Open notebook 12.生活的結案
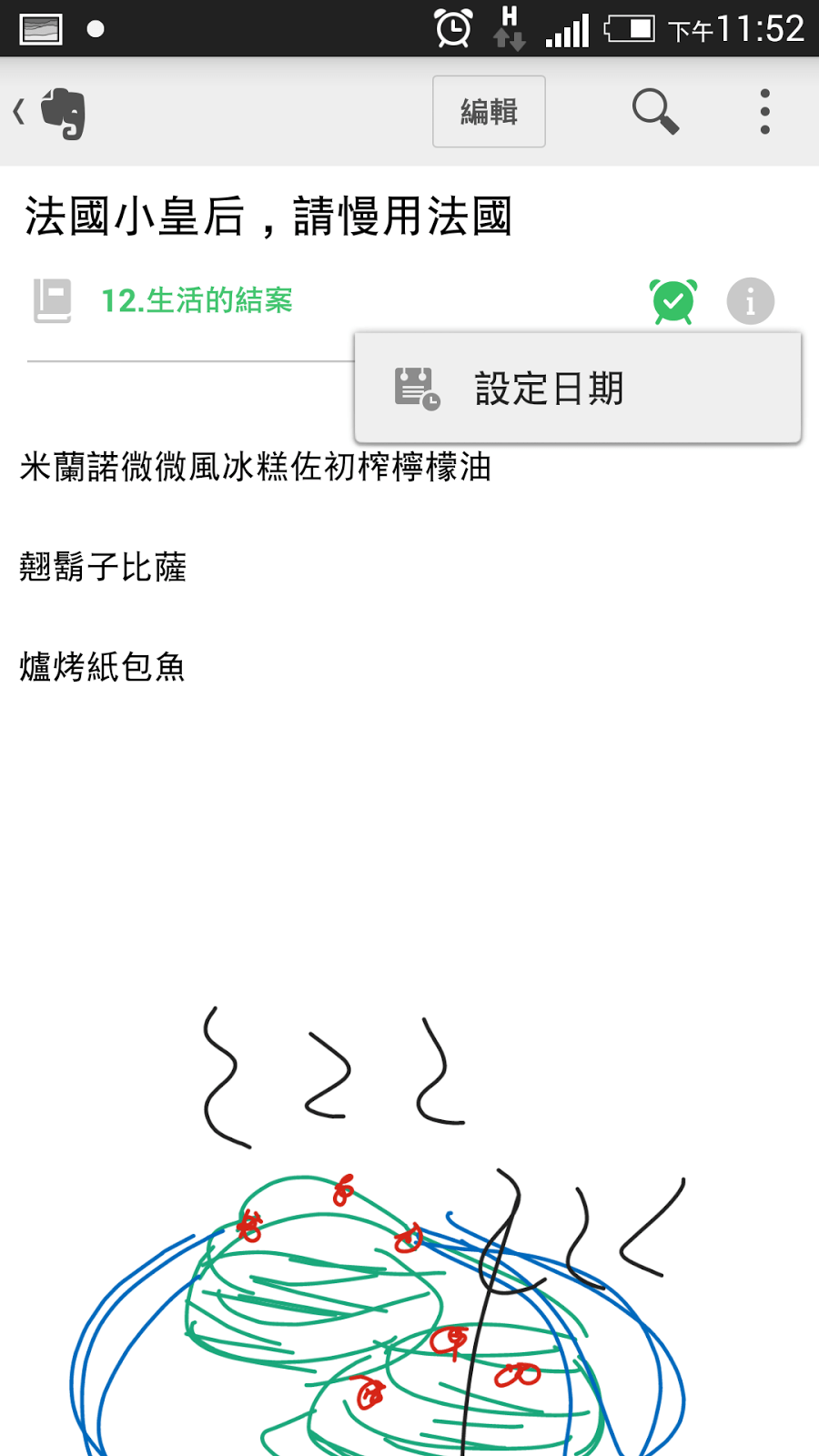Screen dimensions: 819x1456 197,300
